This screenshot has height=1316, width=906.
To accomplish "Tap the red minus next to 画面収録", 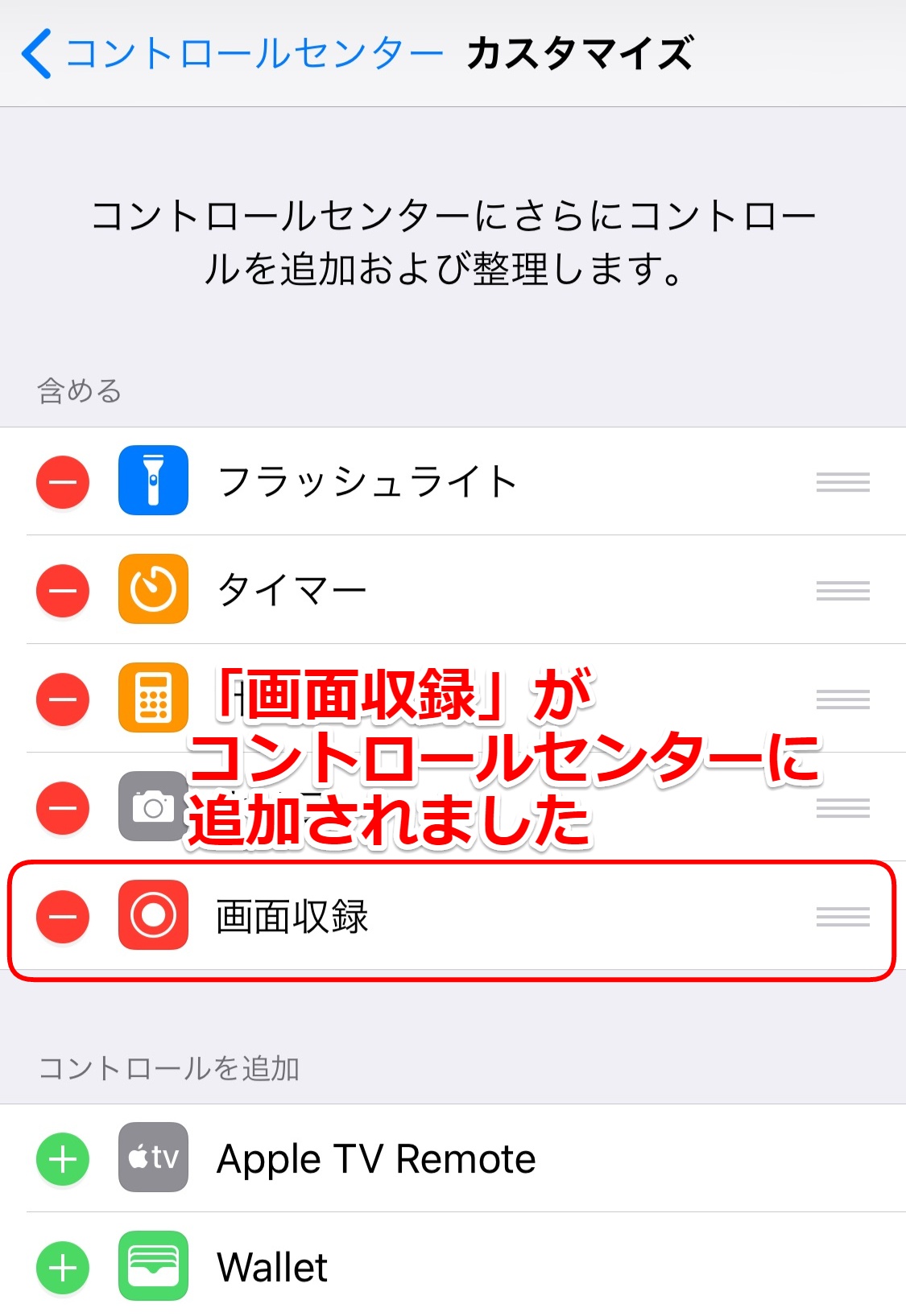I will 63,916.
